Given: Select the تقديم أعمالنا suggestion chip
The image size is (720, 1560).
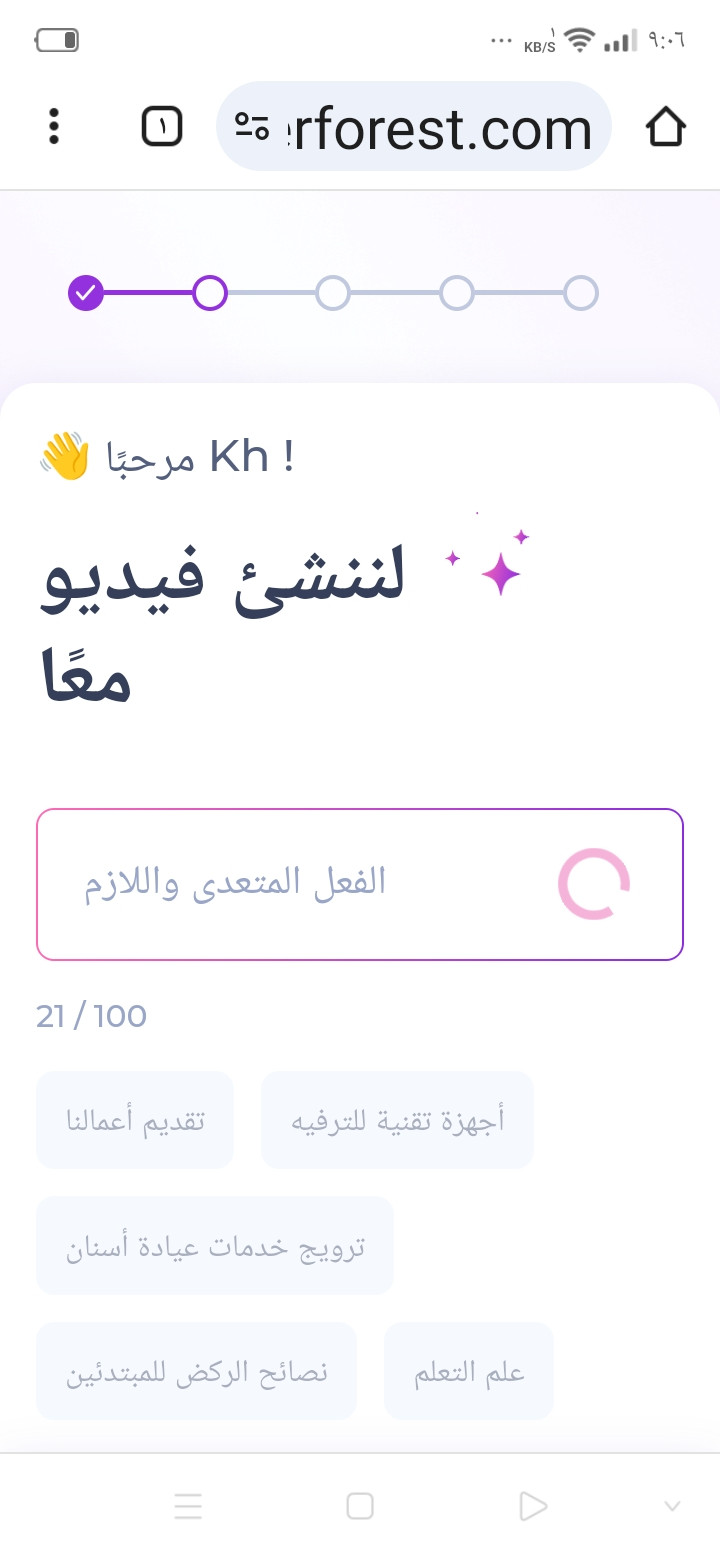Looking at the screenshot, I should [135, 1120].
